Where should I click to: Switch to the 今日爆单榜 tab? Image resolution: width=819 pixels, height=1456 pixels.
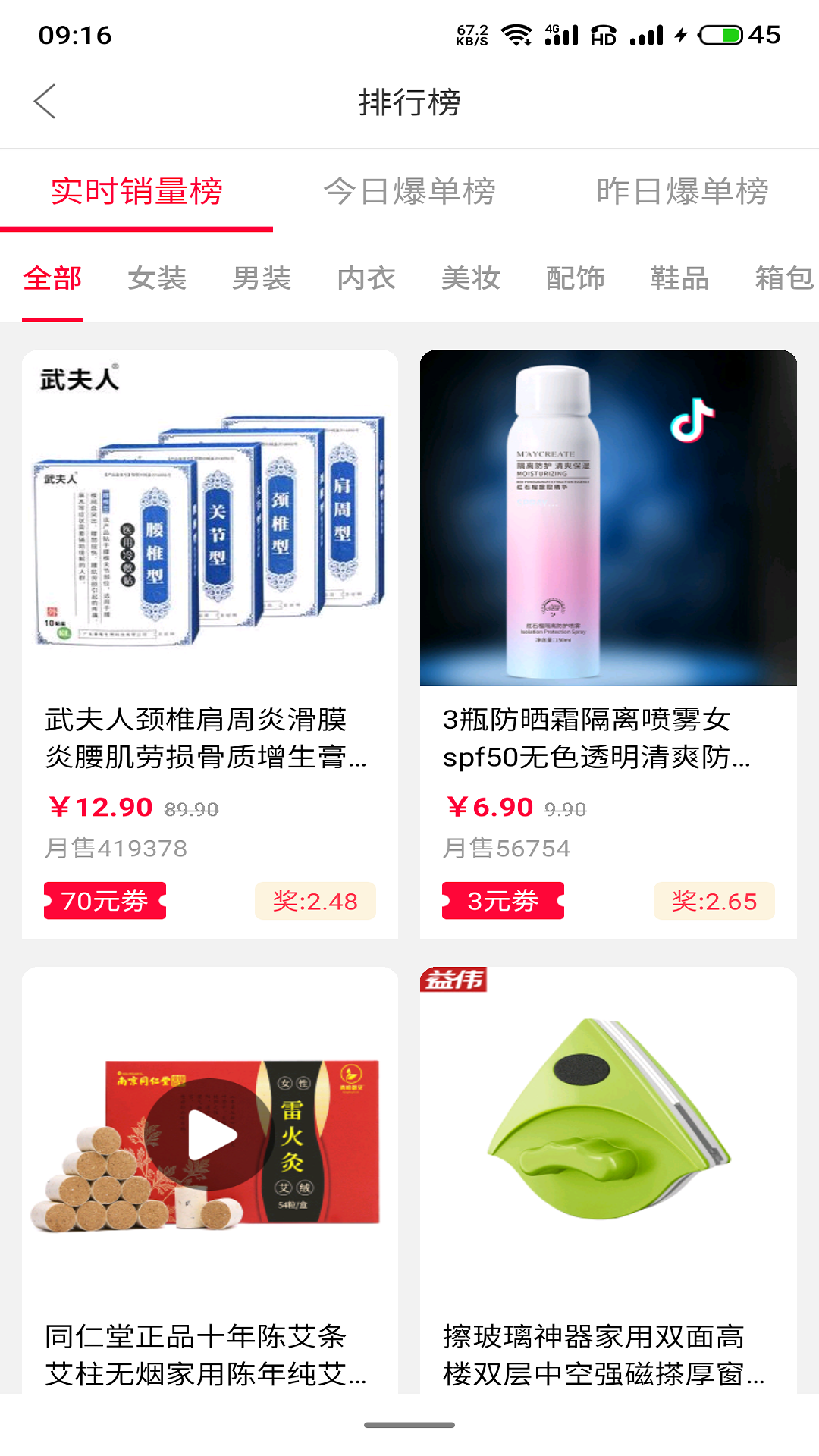(409, 191)
